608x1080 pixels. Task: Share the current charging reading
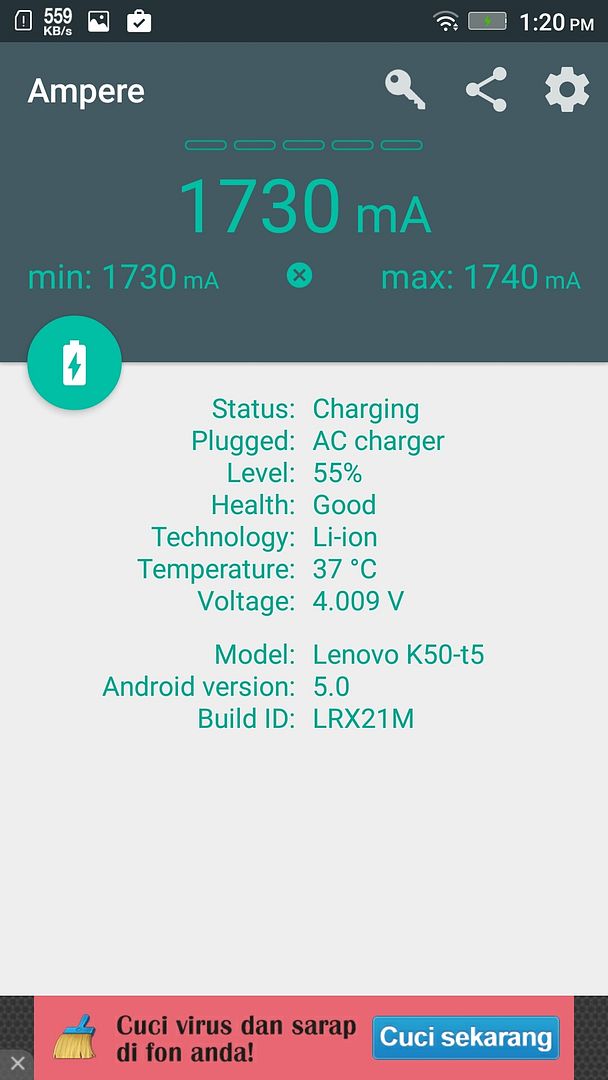coord(486,90)
